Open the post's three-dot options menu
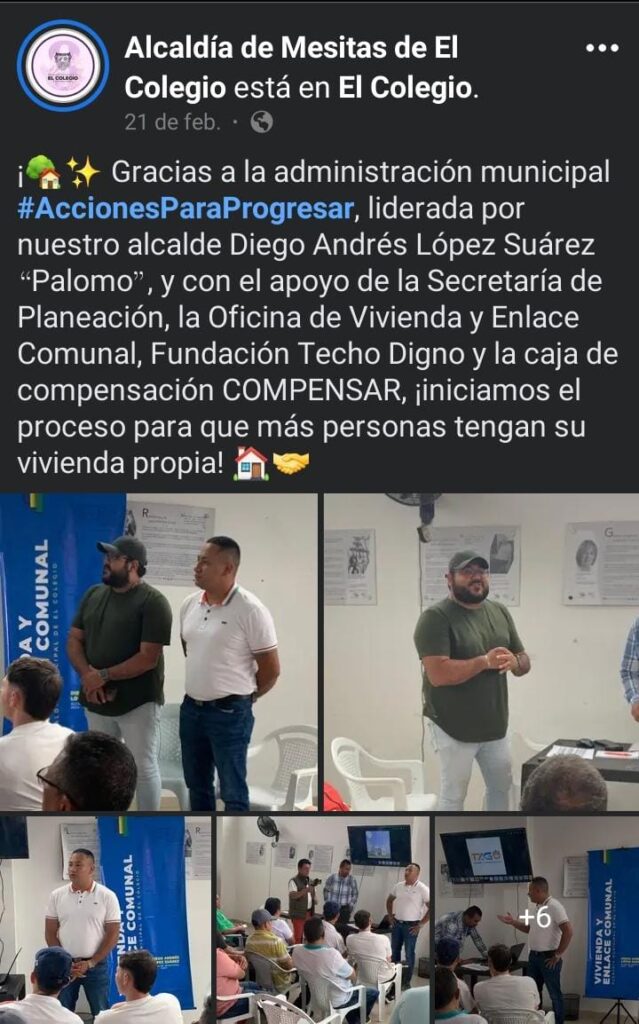Viewport: 639px width, 1024px height. click(x=601, y=48)
